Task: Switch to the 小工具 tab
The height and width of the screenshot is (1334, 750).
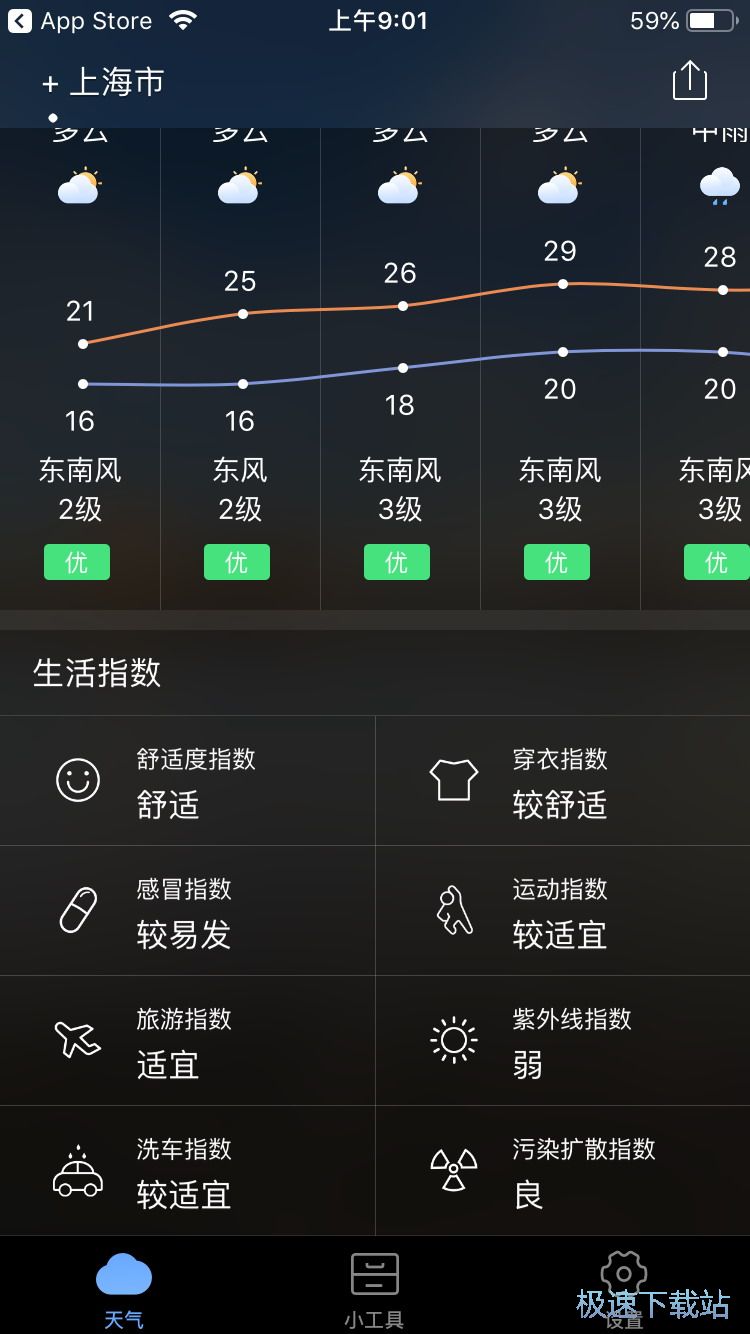Action: point(374,1289)
